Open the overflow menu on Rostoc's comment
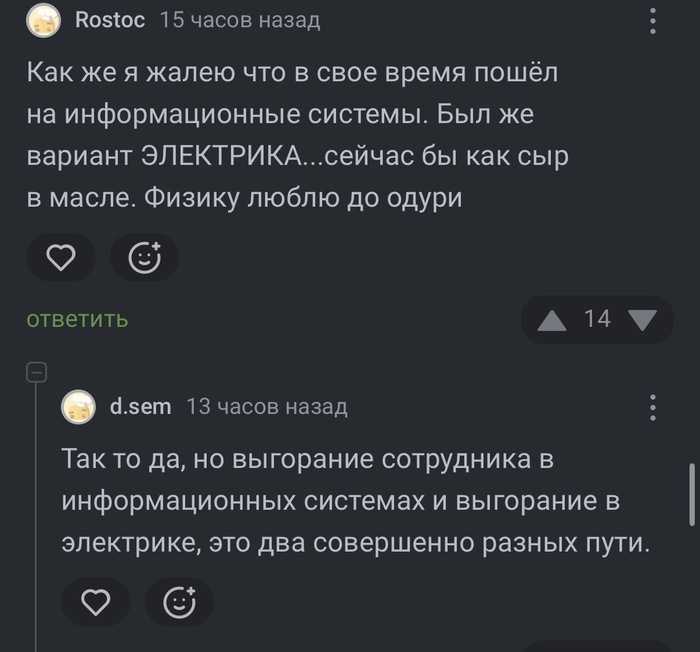 pyautogui.click(x=653, y=20)
